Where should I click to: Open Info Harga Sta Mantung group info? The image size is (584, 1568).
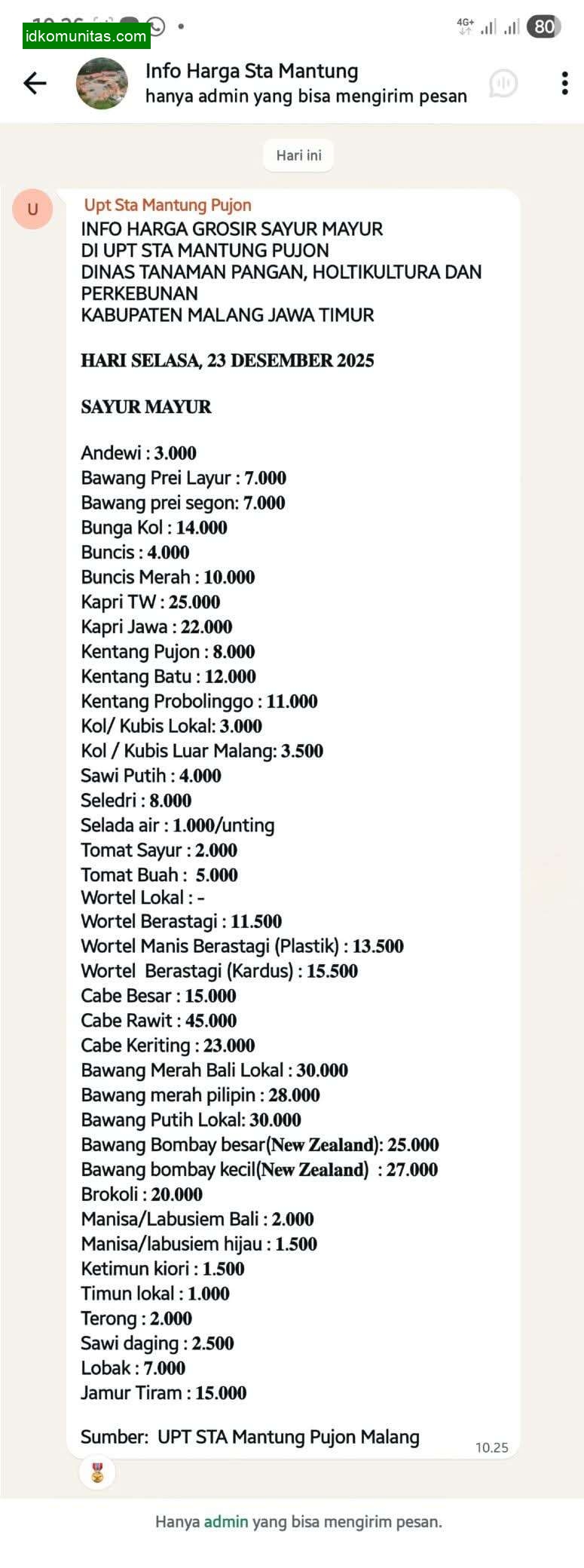252,72
